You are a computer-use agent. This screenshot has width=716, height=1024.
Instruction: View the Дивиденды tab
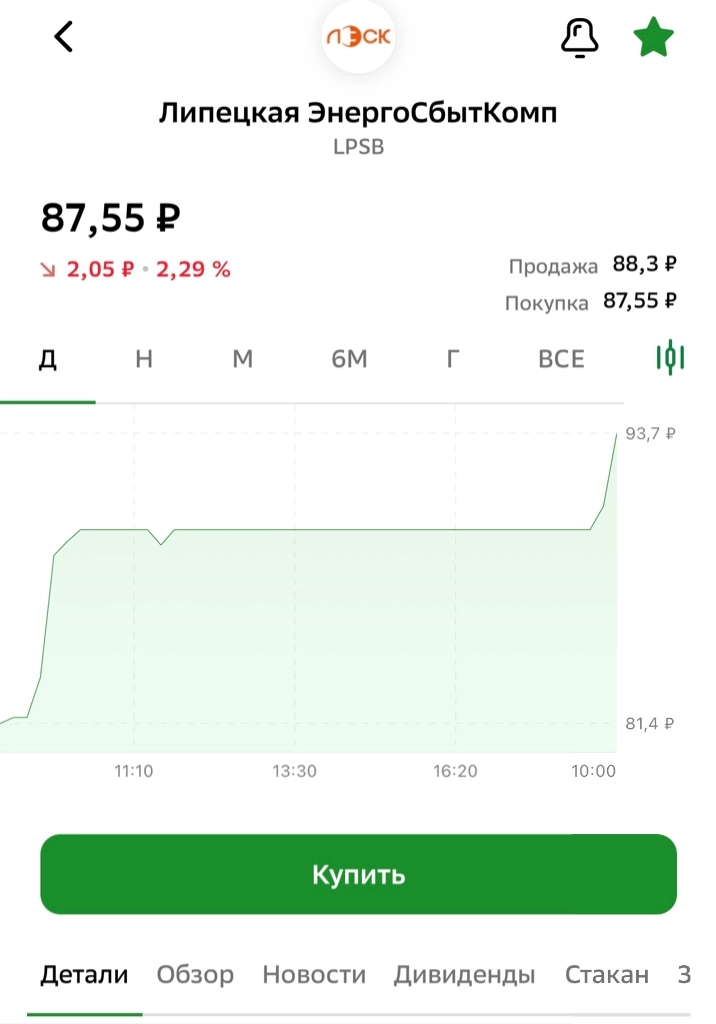click(x=464, y=975)
